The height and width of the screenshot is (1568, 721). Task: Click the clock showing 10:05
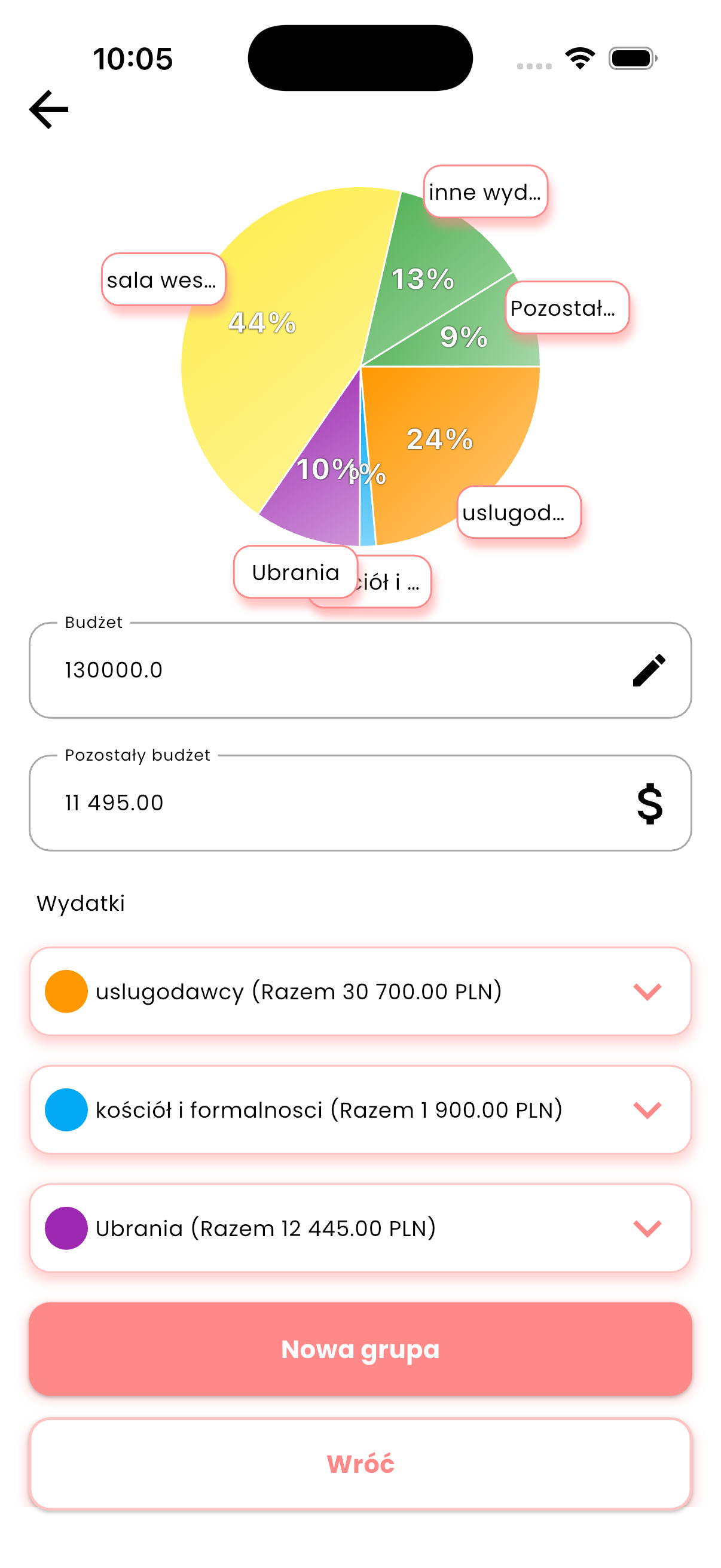133,58
